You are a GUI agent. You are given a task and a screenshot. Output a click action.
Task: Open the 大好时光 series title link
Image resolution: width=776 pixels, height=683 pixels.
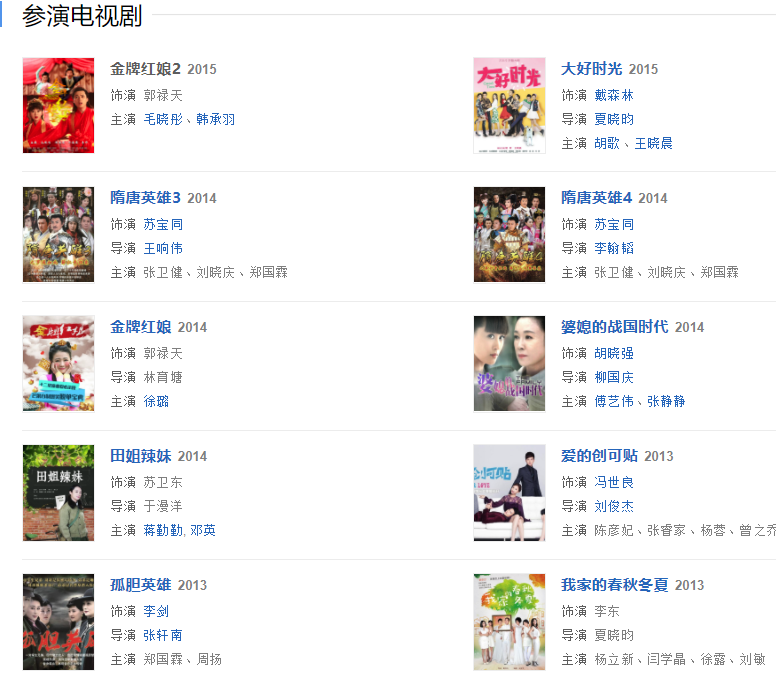[x=591, y=69]
